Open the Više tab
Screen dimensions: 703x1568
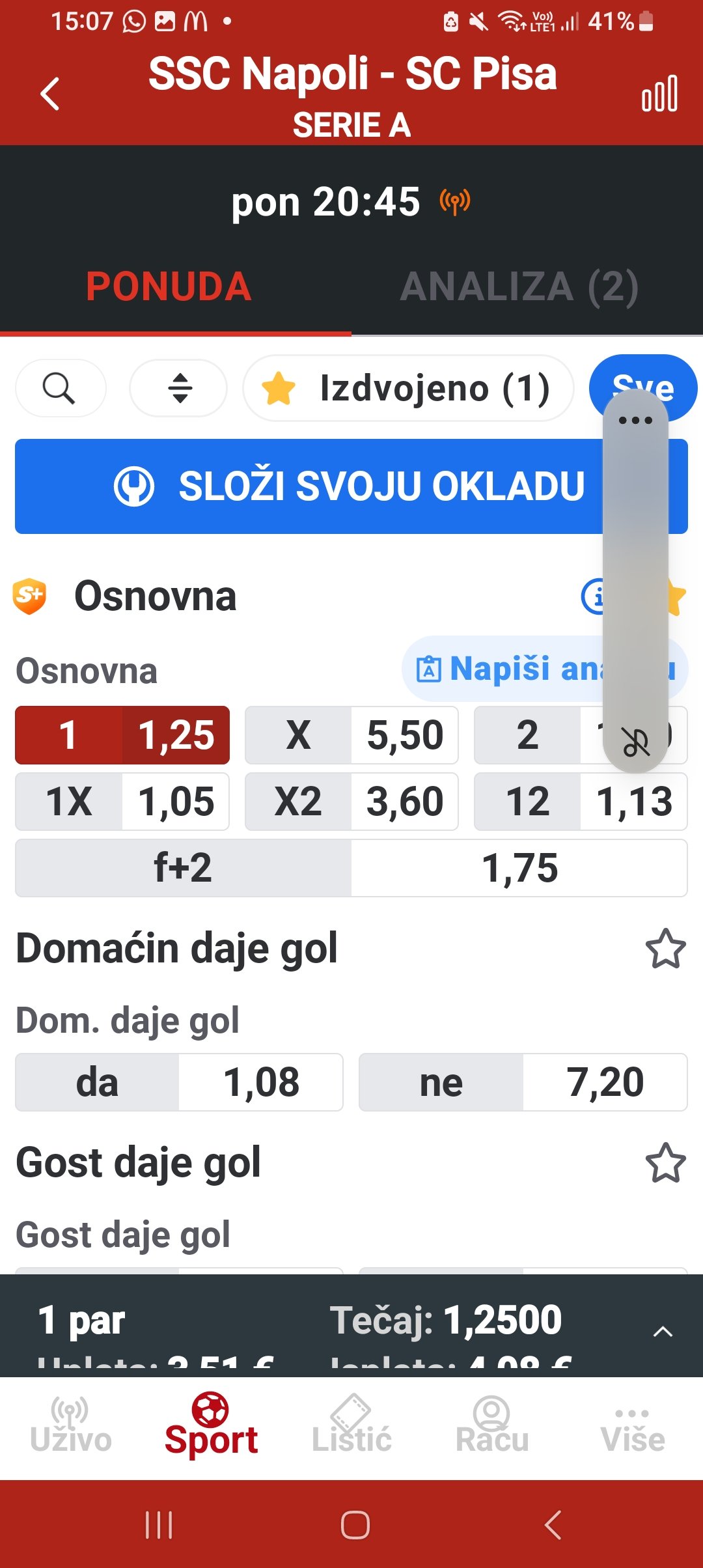(633, 1426)
